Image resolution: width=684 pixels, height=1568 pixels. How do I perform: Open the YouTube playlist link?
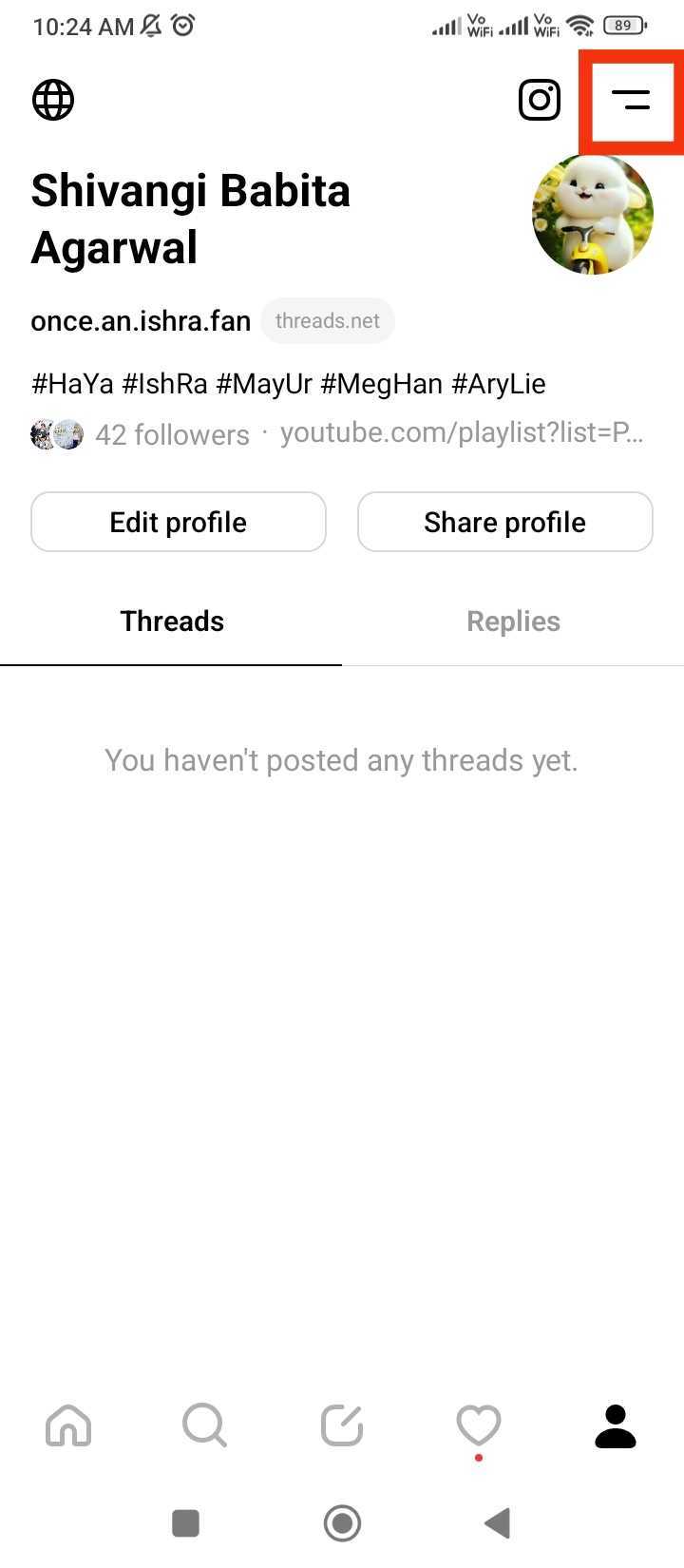(462, 433)
